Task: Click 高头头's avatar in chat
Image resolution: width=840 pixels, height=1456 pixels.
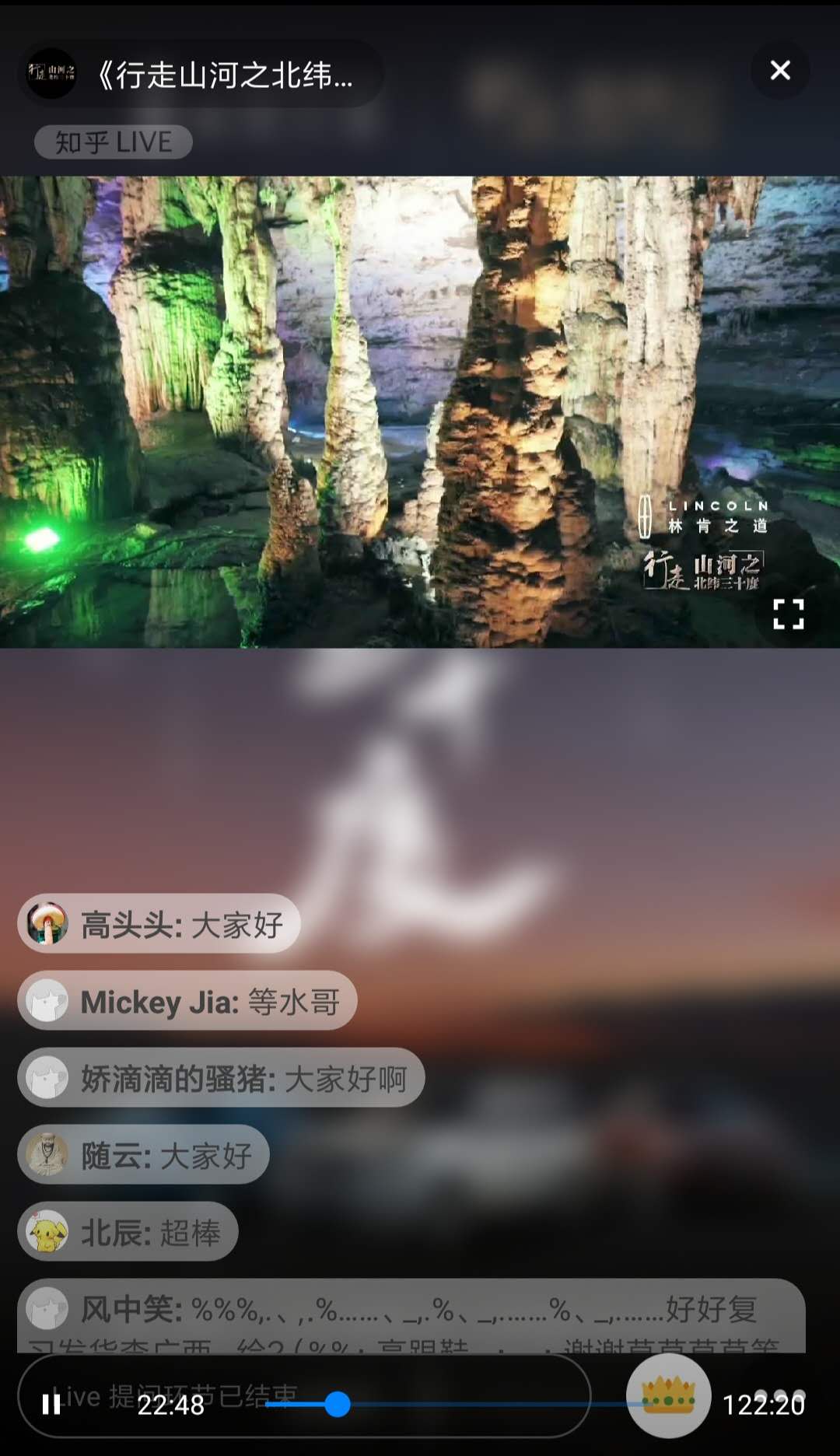Action: click(47, 923)
